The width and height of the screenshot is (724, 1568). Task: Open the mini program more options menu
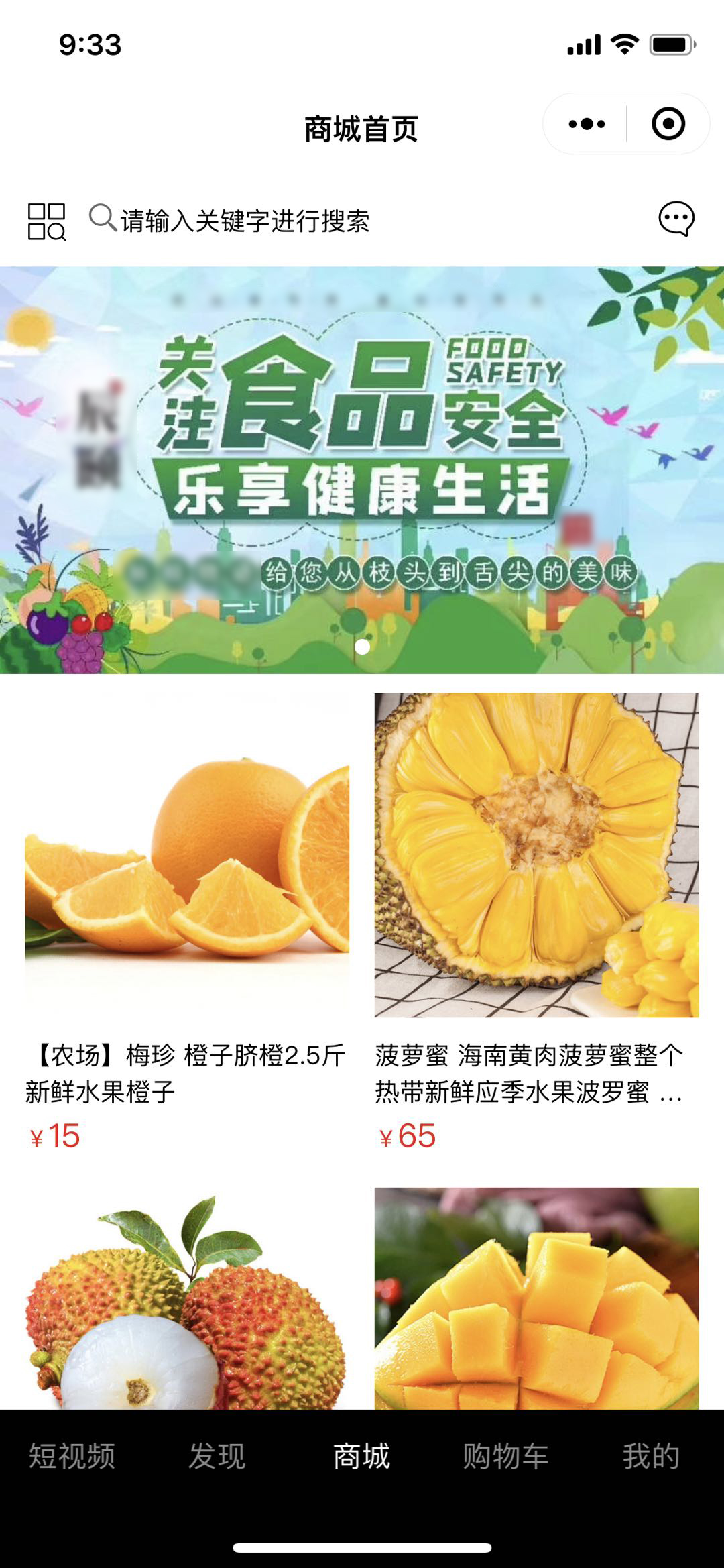click(587, 124)
